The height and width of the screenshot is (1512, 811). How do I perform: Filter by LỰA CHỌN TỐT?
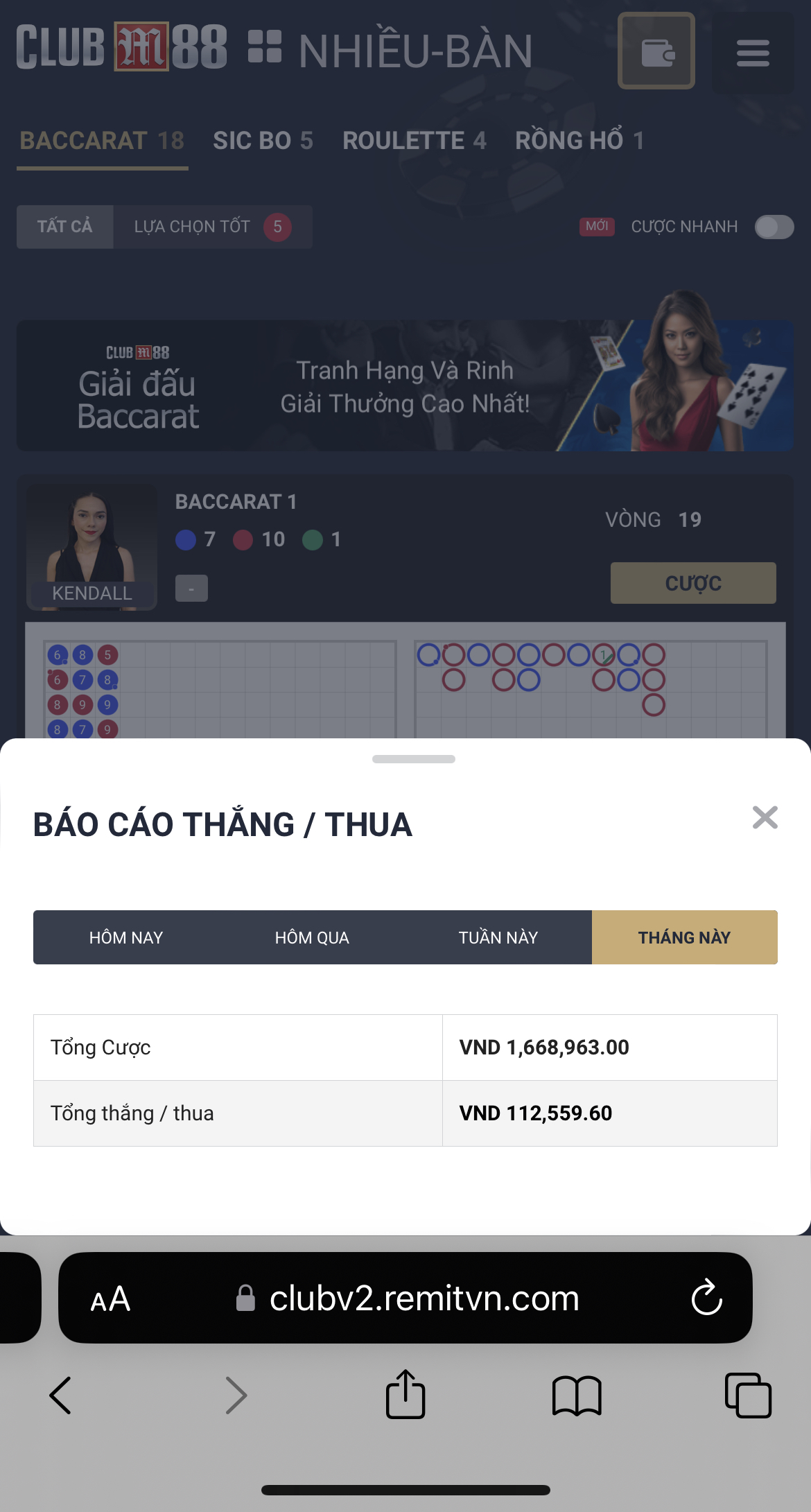click(212, 227)
